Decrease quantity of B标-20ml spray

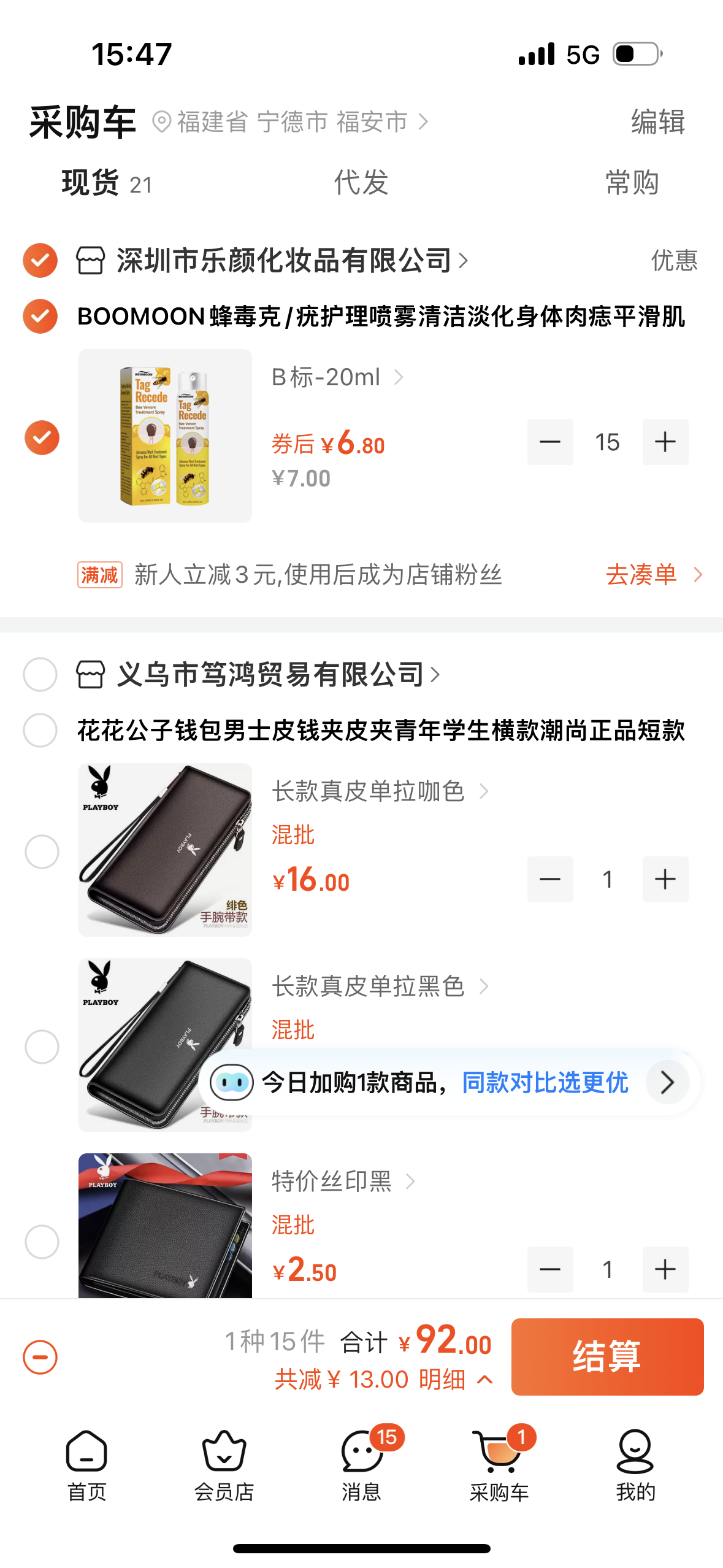(549, 442)
